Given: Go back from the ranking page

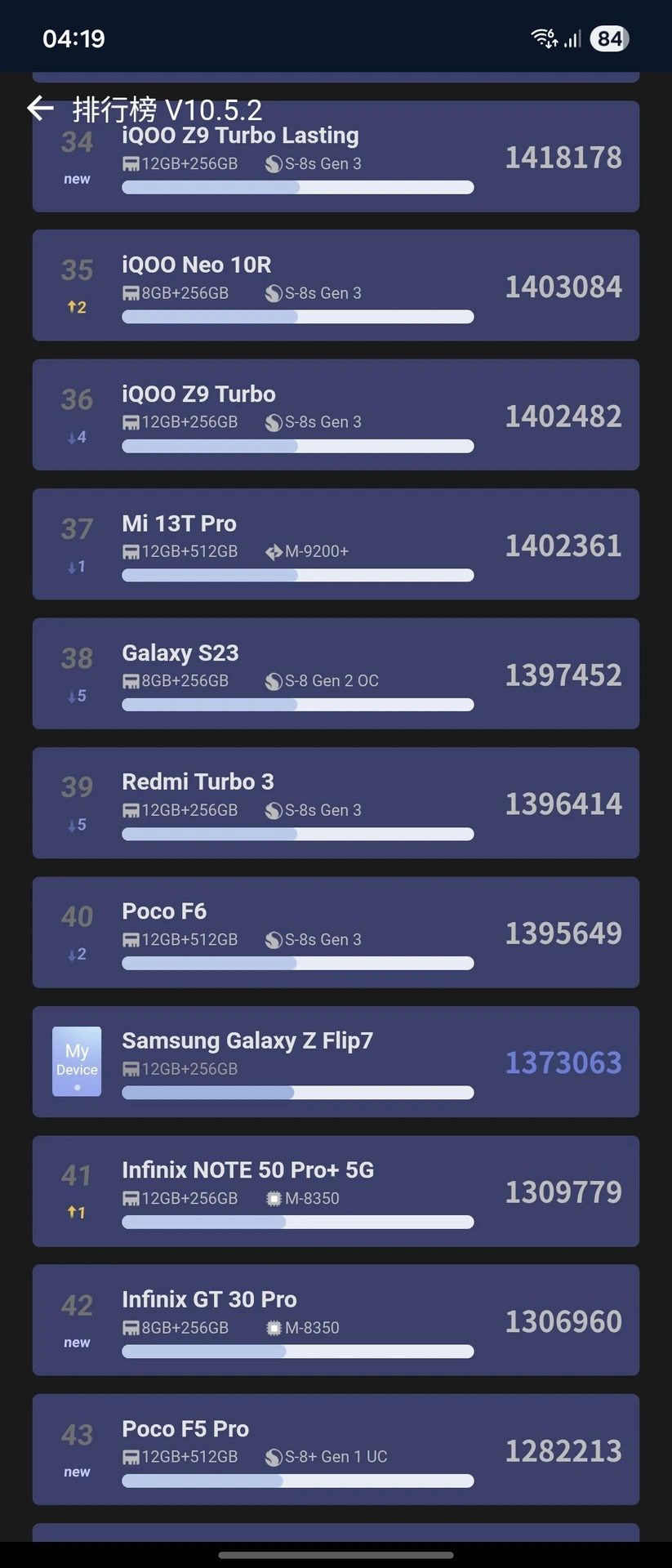Looking at the screenshot, I should (40, 108).
